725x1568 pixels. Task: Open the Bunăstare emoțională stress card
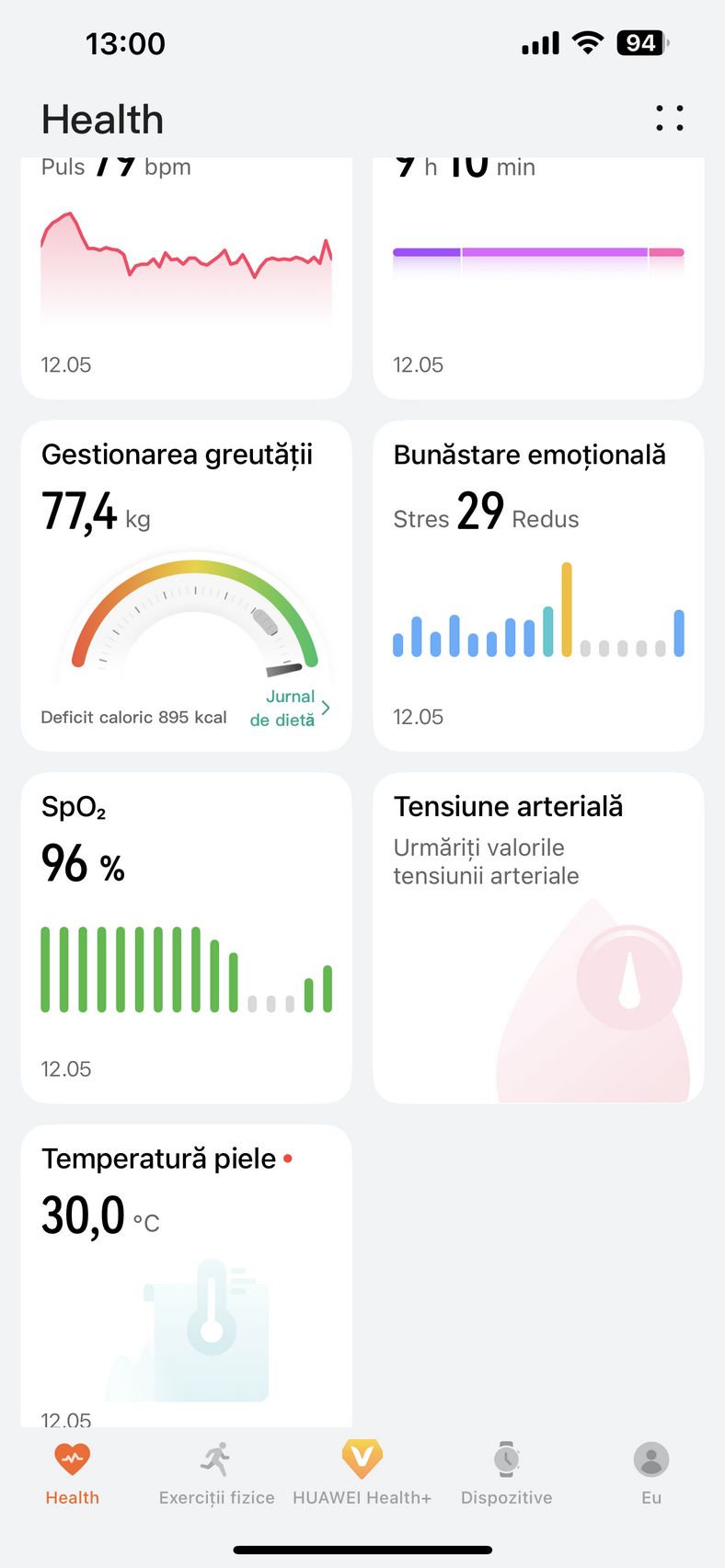coord(538,586)
